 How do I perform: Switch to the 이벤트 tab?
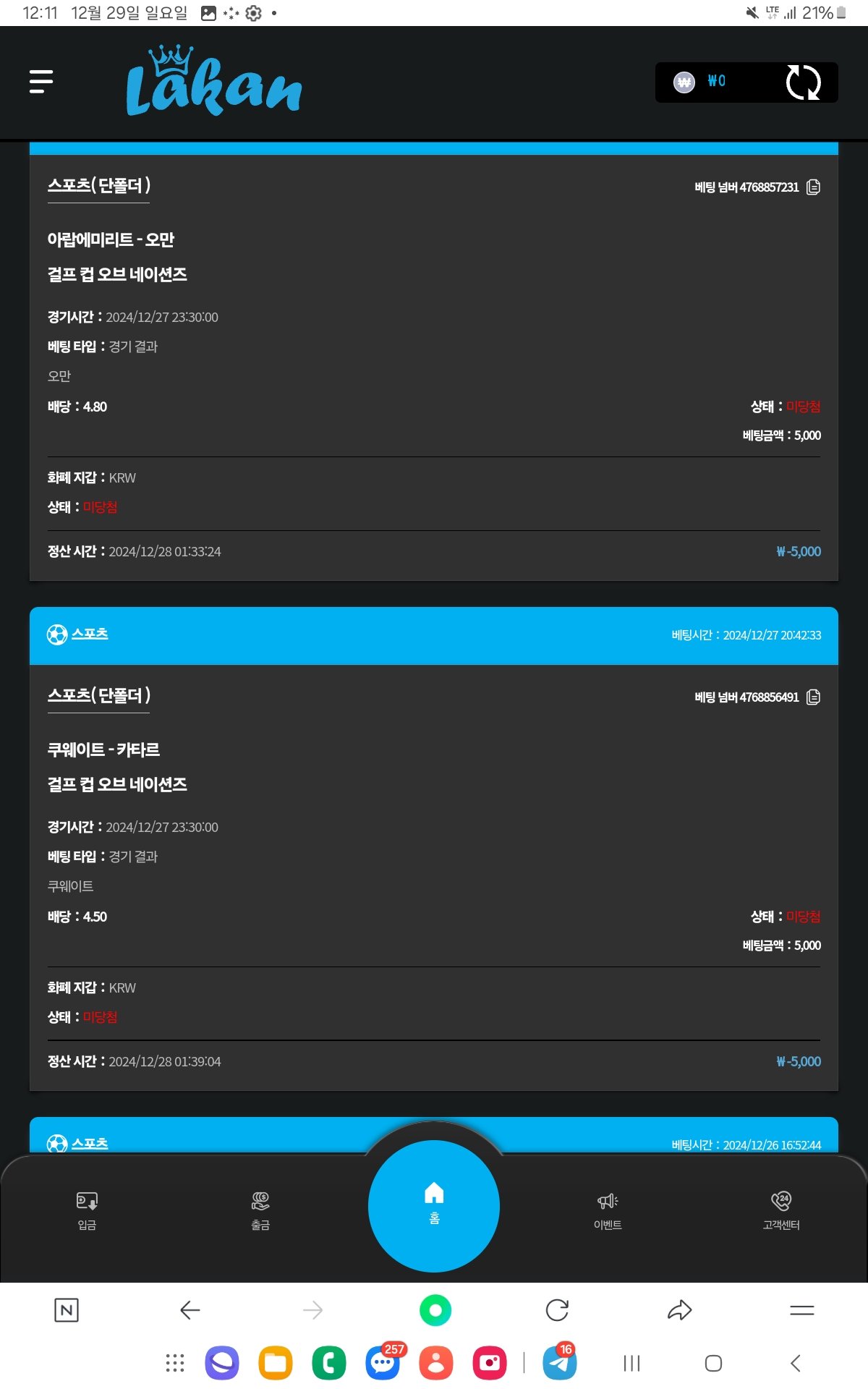click(608, 1210)
